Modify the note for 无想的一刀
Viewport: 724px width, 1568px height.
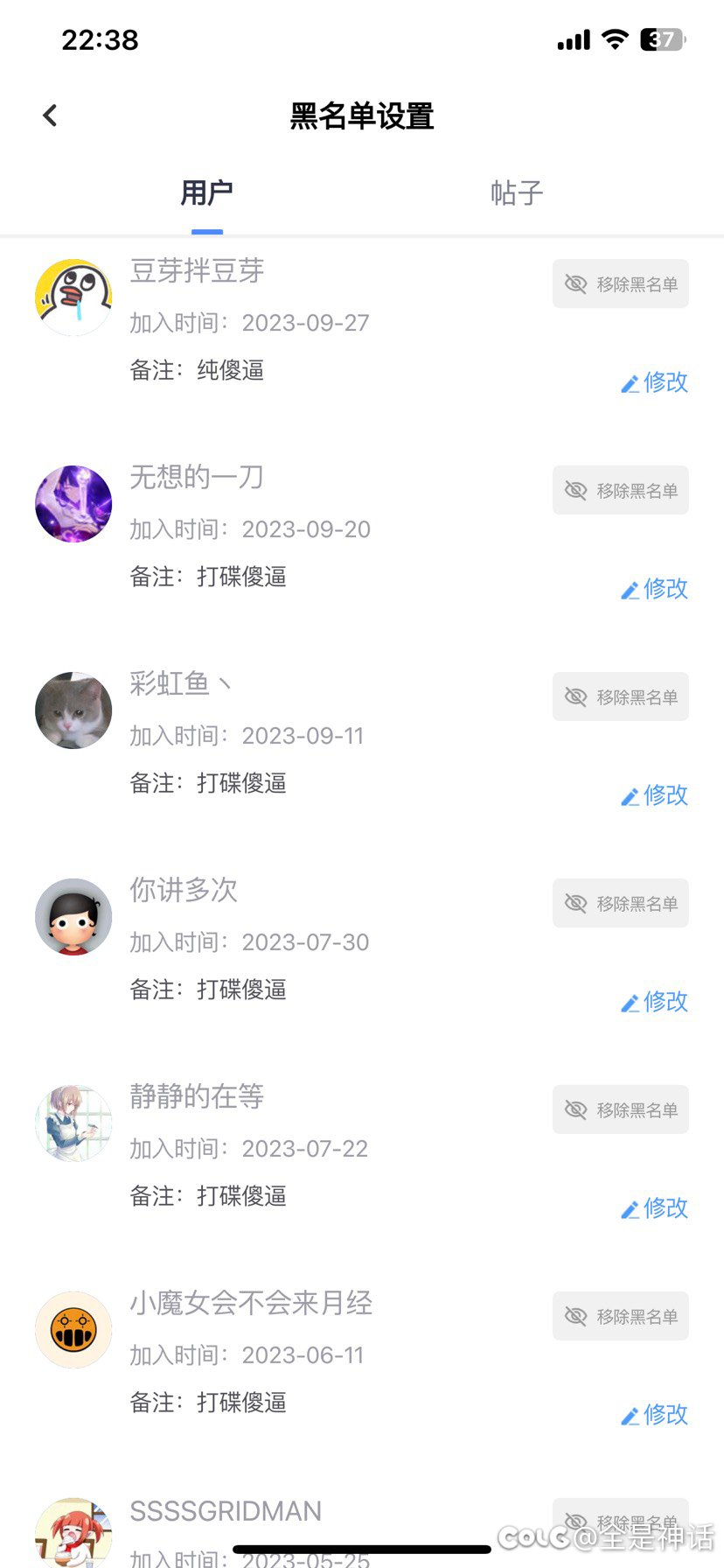click(654, 589)
